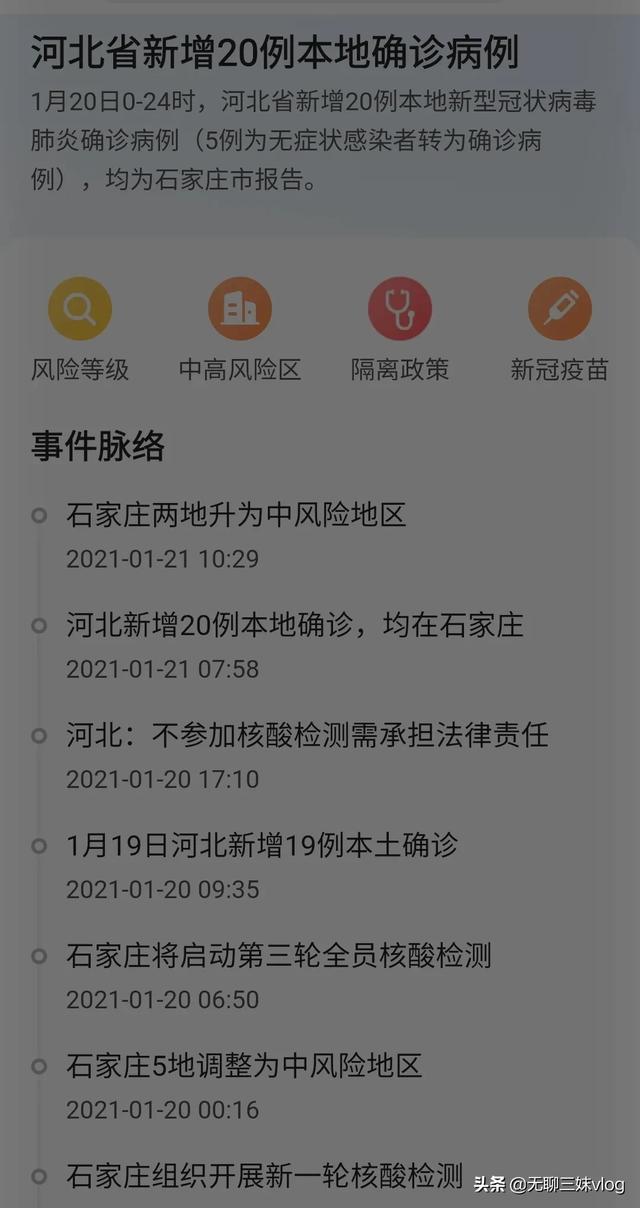Open the event 1月19日河北新增19例本土确诊
Viewport: 640px width, 1208px height.
click(x=262, y=846)
